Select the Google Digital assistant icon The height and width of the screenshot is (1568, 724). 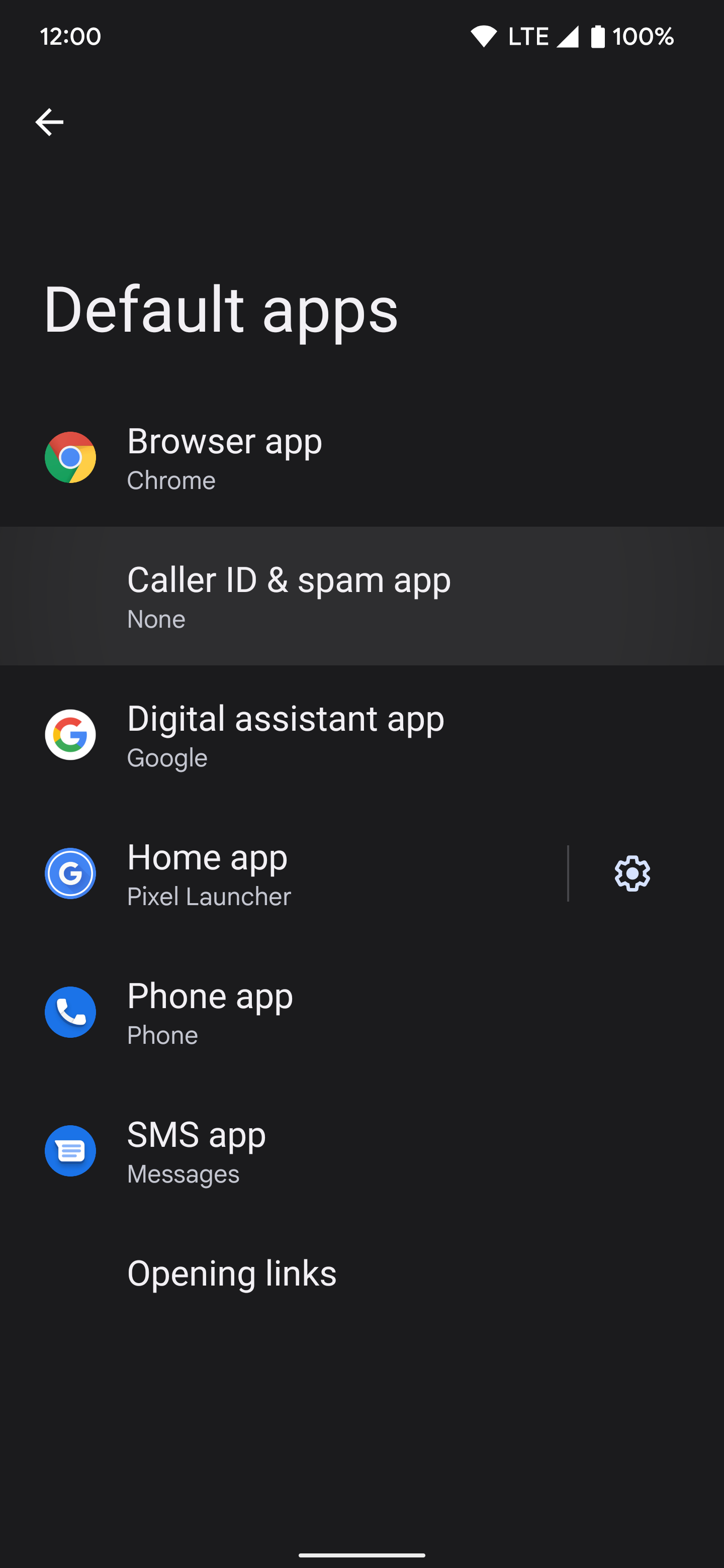coord(70,735)
